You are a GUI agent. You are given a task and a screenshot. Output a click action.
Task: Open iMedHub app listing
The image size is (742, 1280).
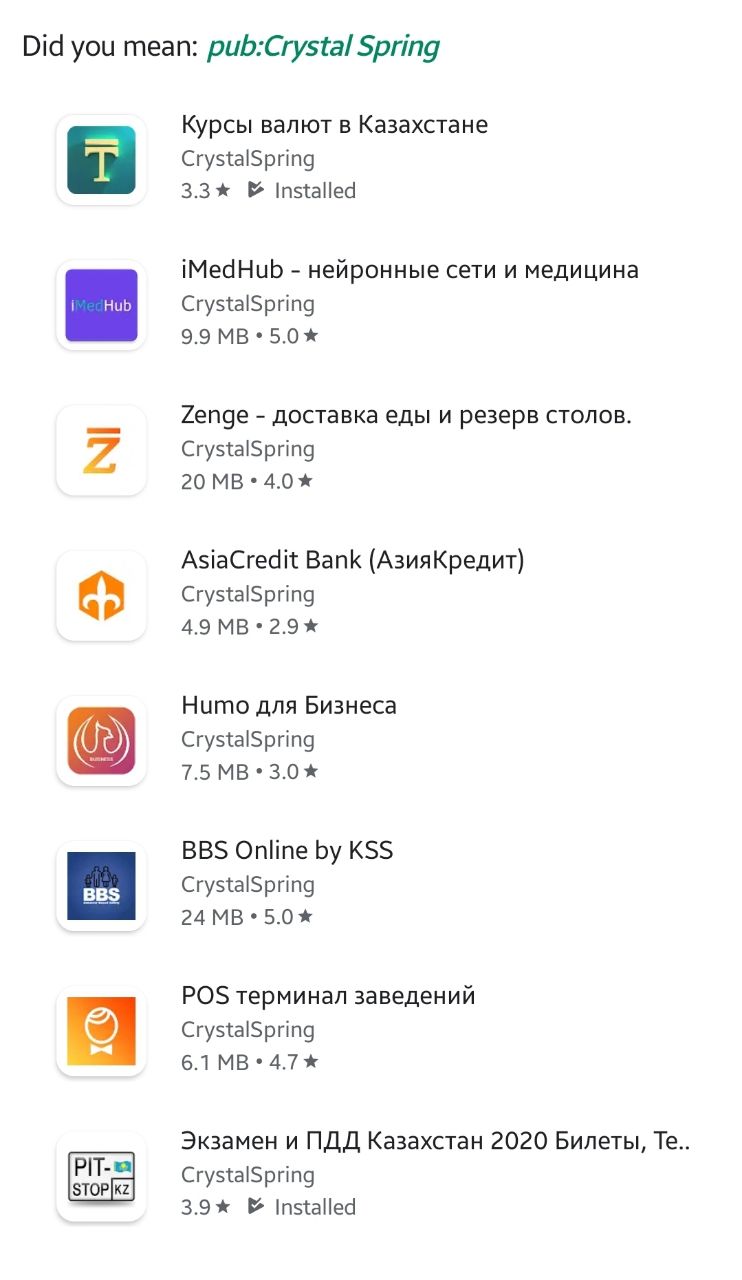click(371, 304)
